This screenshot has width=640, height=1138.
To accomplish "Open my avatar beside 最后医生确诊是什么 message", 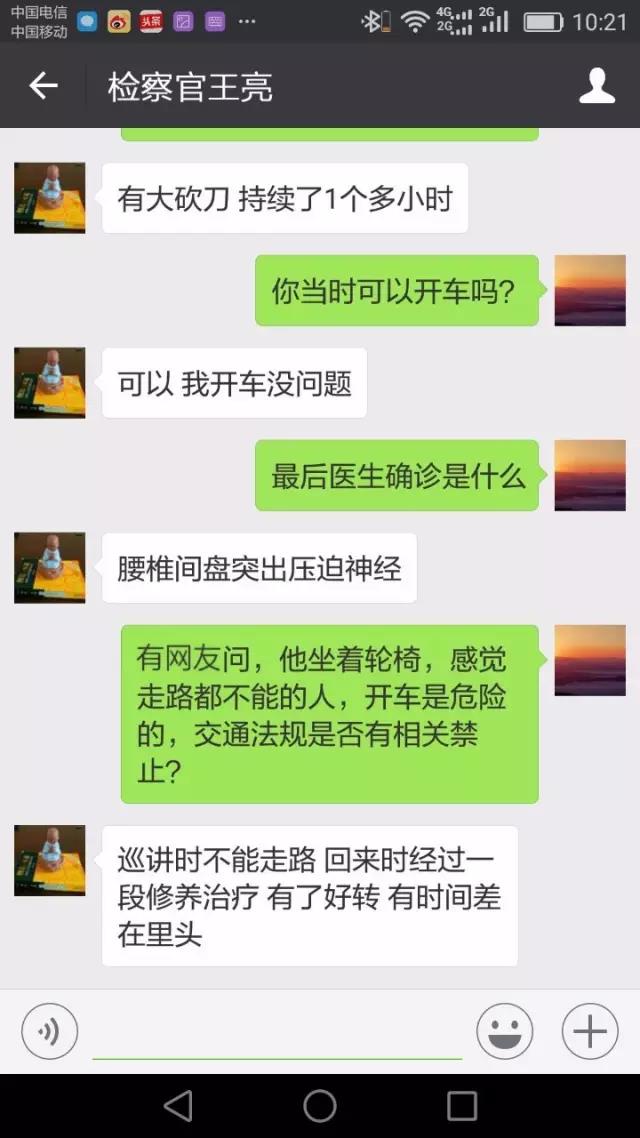I will click(x=590, y=475).
